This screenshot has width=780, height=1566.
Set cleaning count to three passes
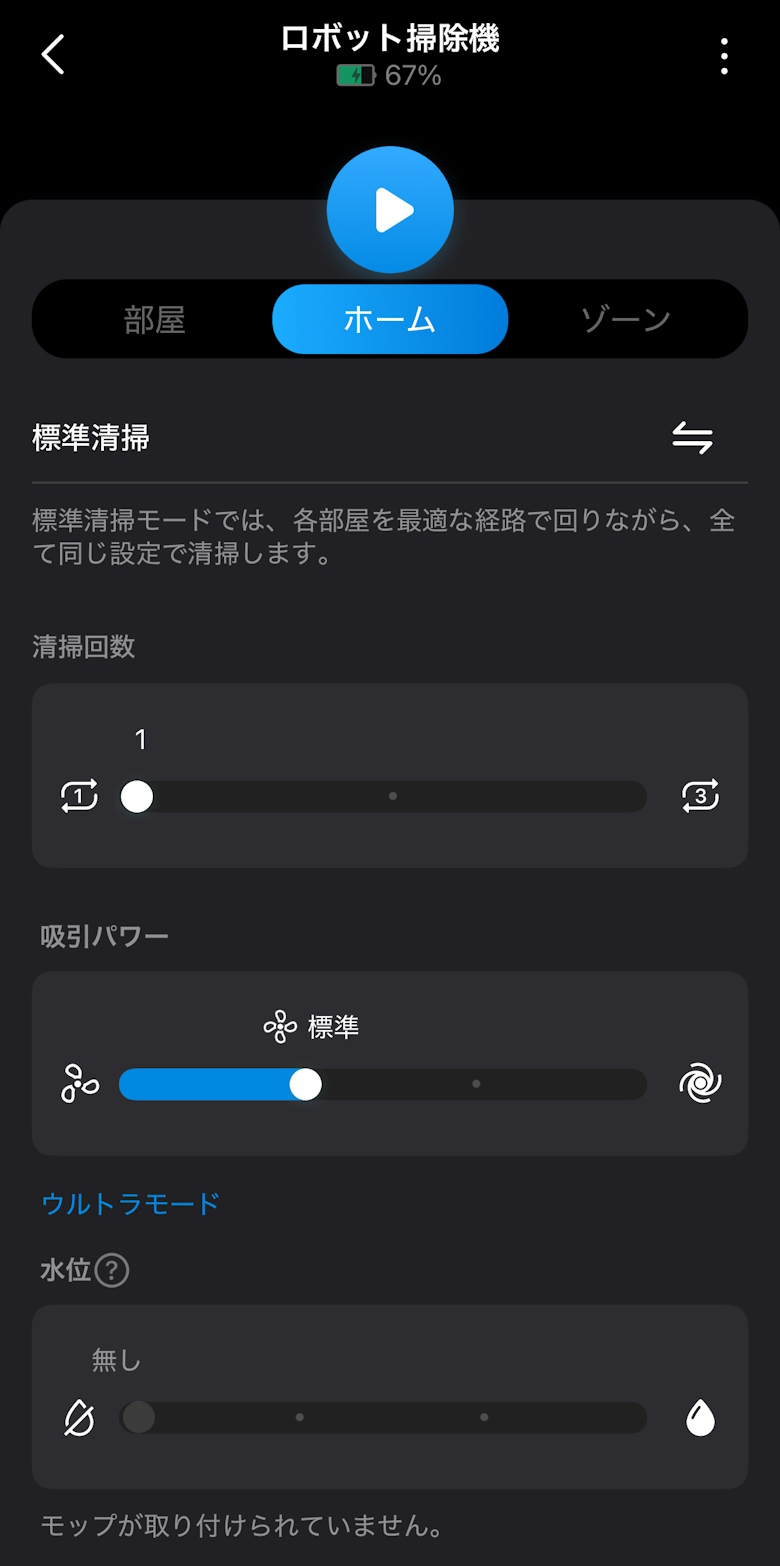[700, 796]
